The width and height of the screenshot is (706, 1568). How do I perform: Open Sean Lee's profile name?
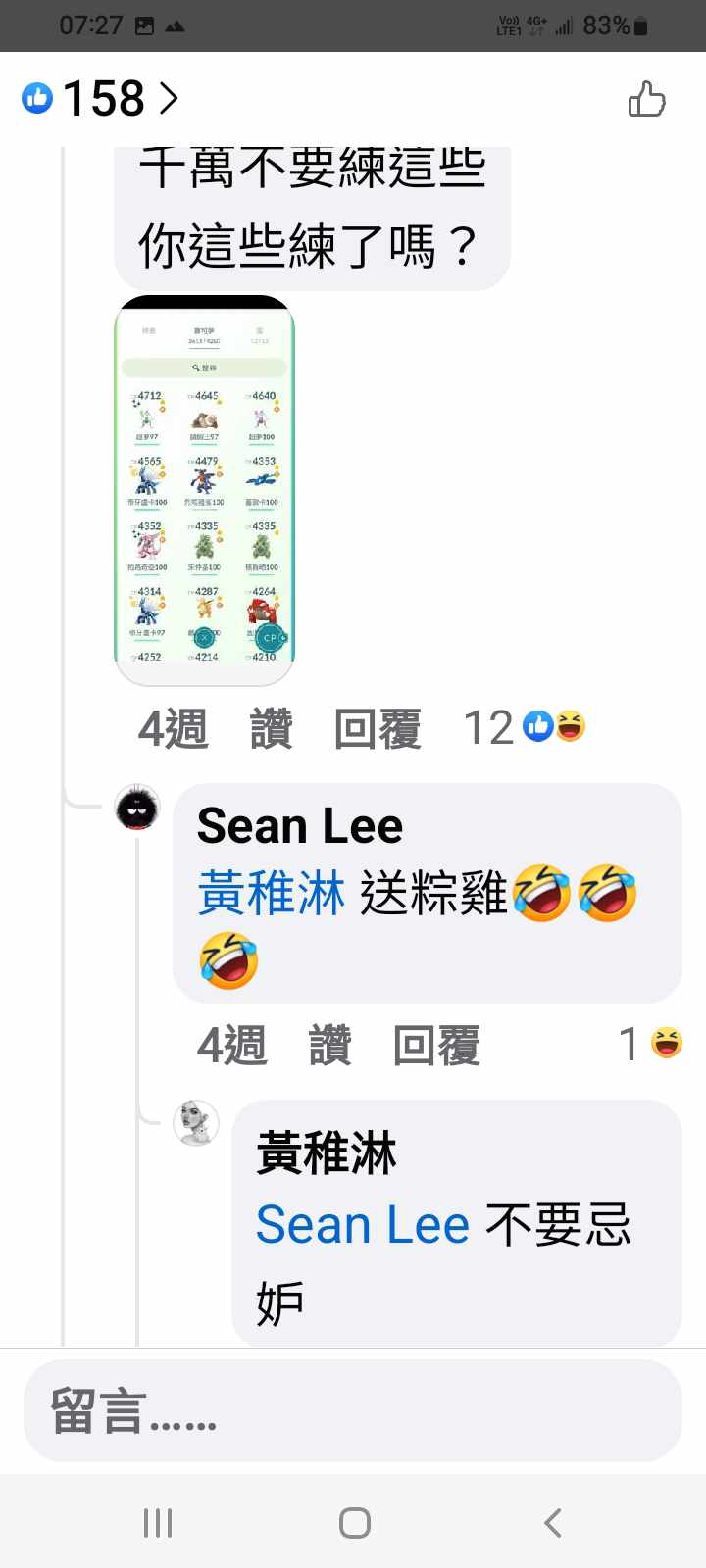pos(299,825)
